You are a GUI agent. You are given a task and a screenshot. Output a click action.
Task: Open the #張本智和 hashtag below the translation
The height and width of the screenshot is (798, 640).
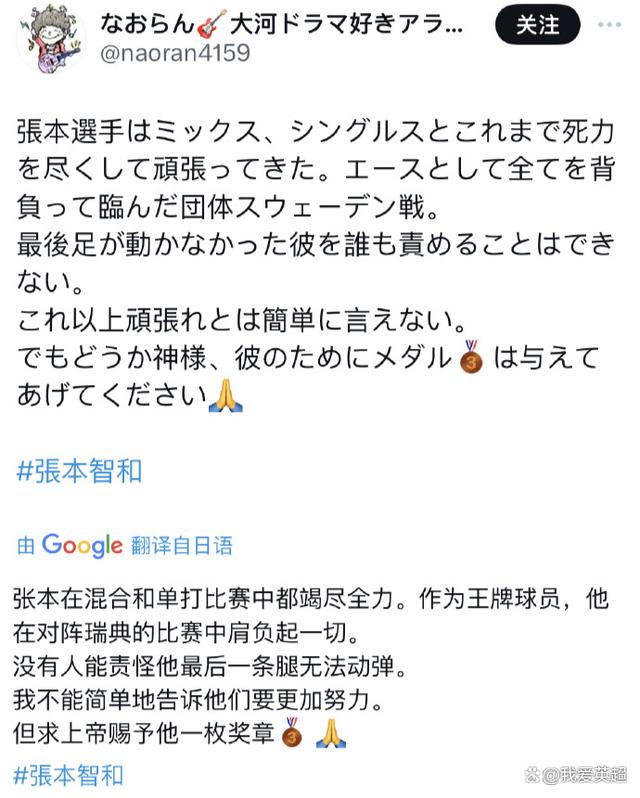(x=71, y=775)
